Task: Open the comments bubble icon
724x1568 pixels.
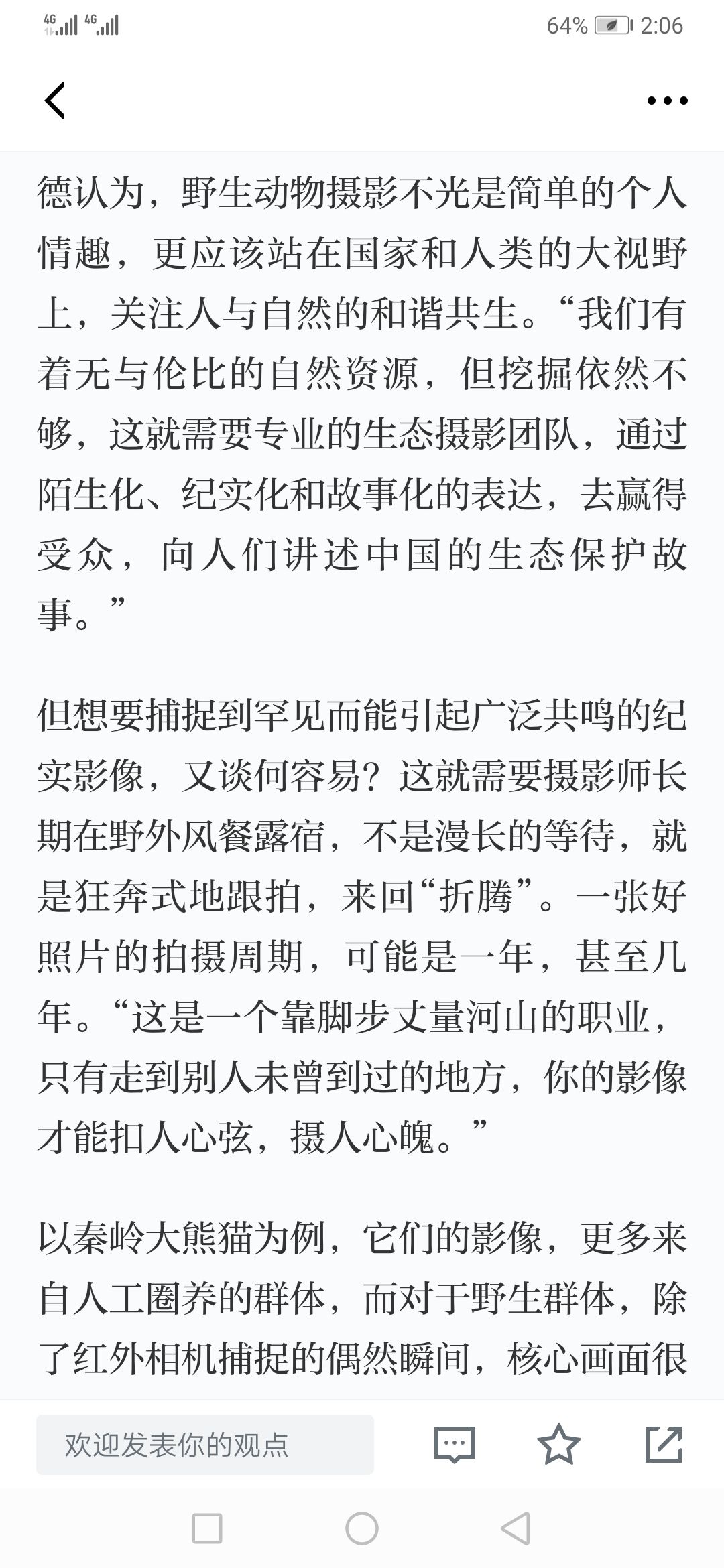Action: 454,1445
